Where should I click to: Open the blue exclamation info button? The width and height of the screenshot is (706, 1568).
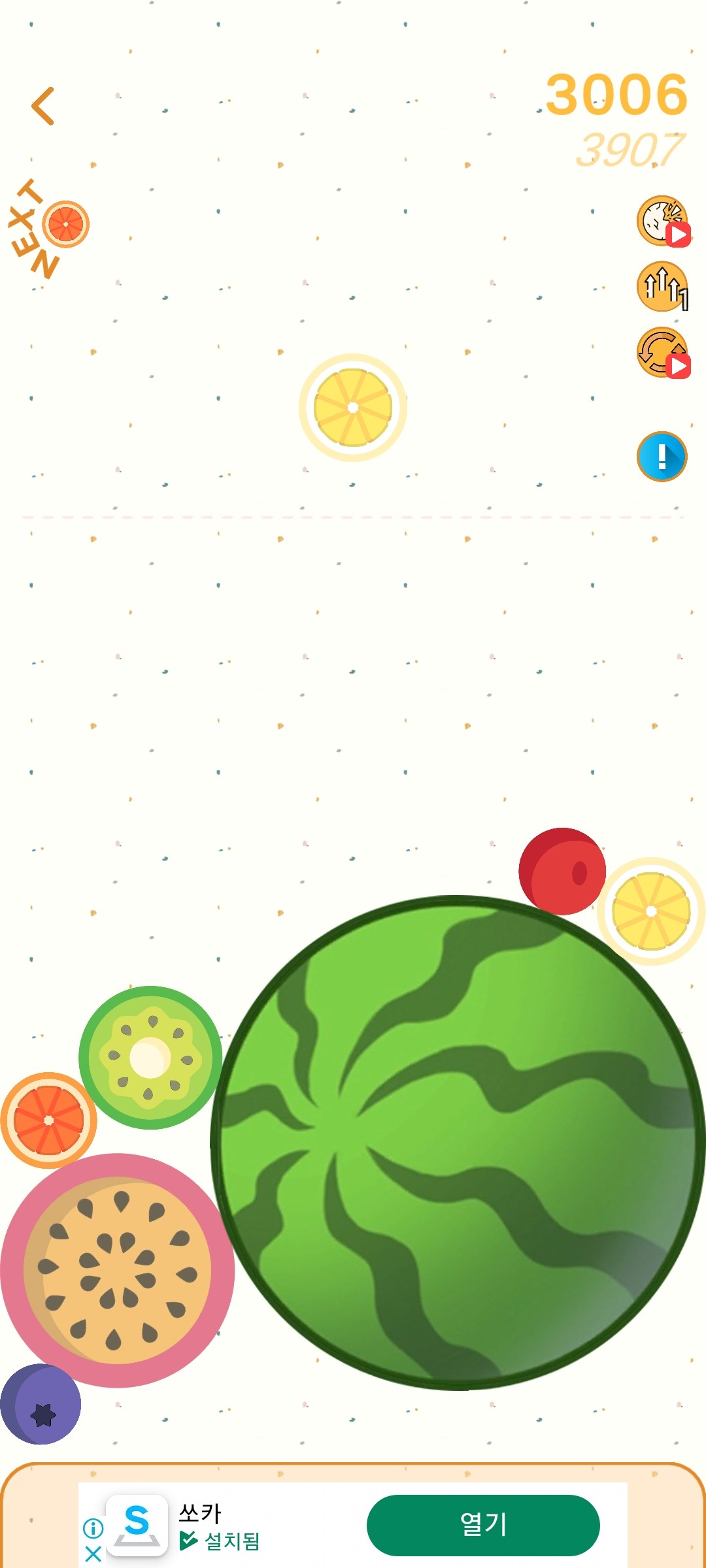click(662, 457)
